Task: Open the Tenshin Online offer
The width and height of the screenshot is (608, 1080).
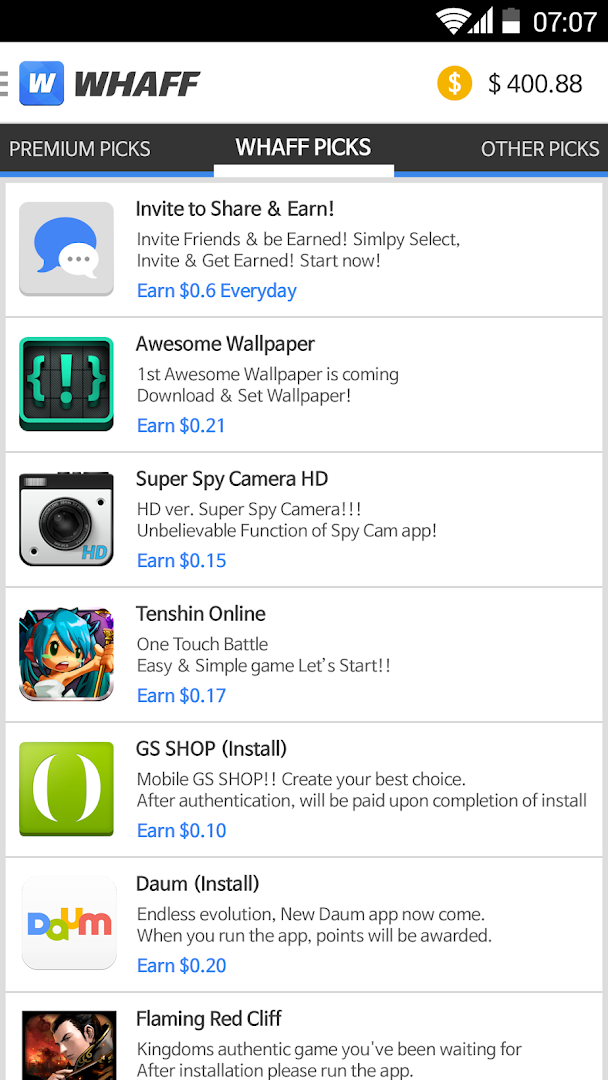Action: (x=304, y=655)
